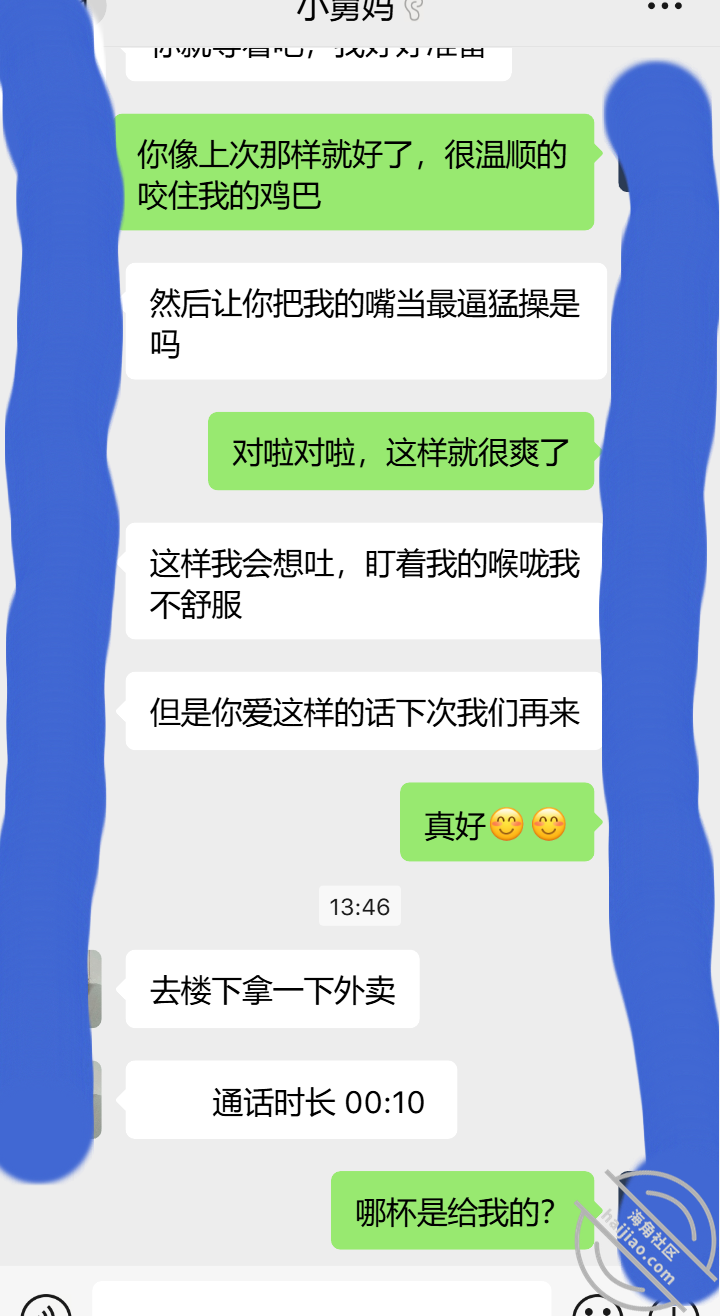Tap the timestamp '13:46' divider
Image resolution: width=720 pixels, height=1316 pixels.
coord(360,906)
